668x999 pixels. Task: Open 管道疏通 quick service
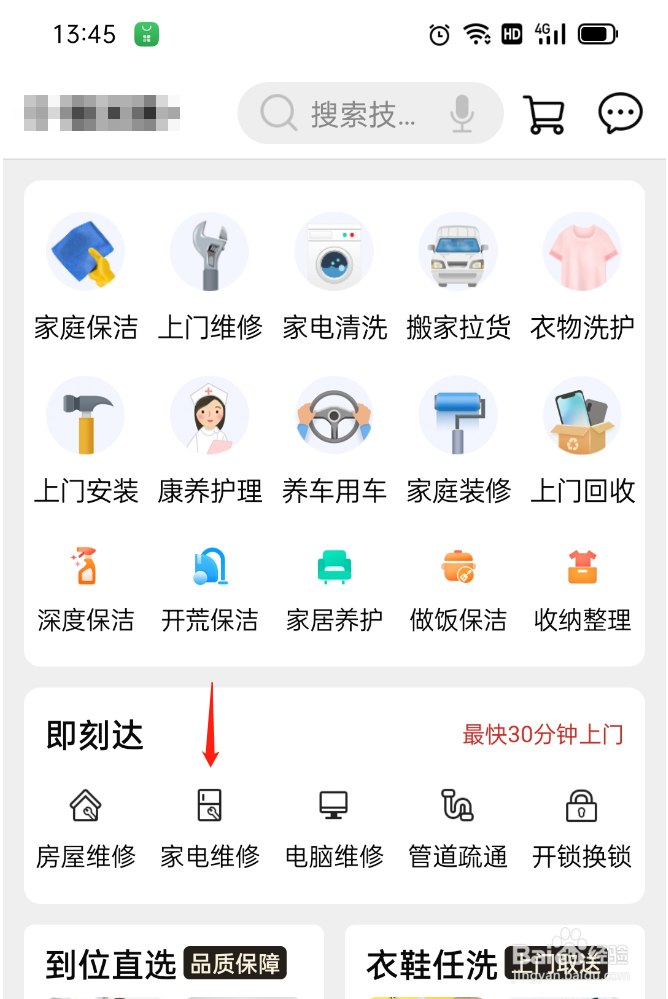458,827
